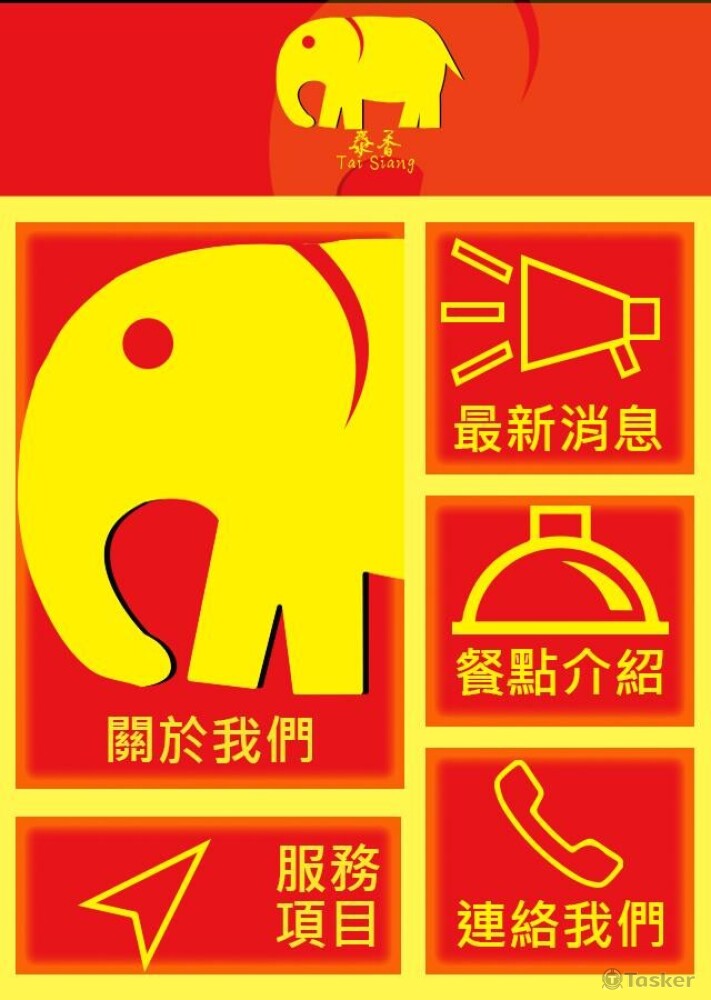This screenshot has width=711, height=1000.
Task: Open the 服務項目 services tile
Action: pyautogui.click(x=209, y=893)
